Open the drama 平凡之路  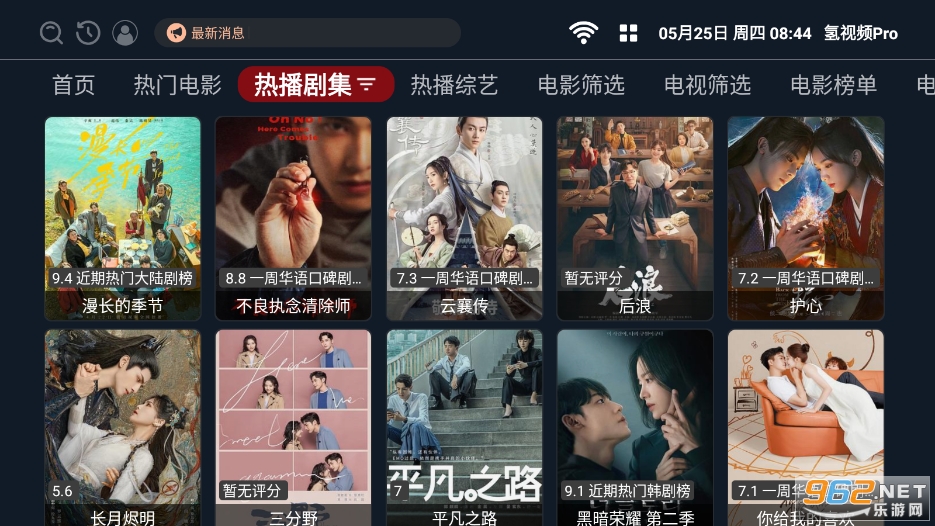(x=465, y=428)
